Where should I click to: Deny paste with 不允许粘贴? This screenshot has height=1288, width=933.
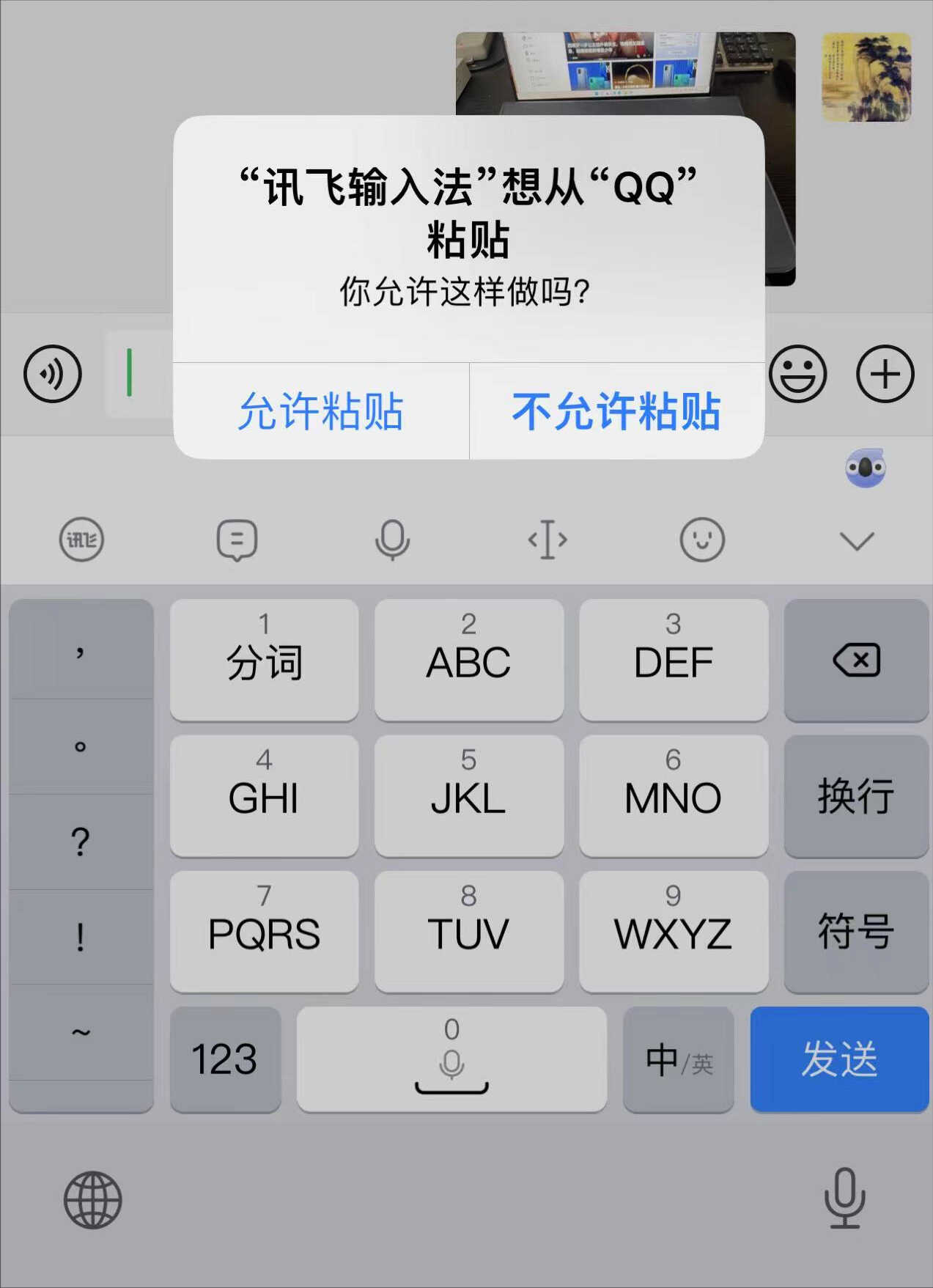pyautogui.click(x=616, y=411)
